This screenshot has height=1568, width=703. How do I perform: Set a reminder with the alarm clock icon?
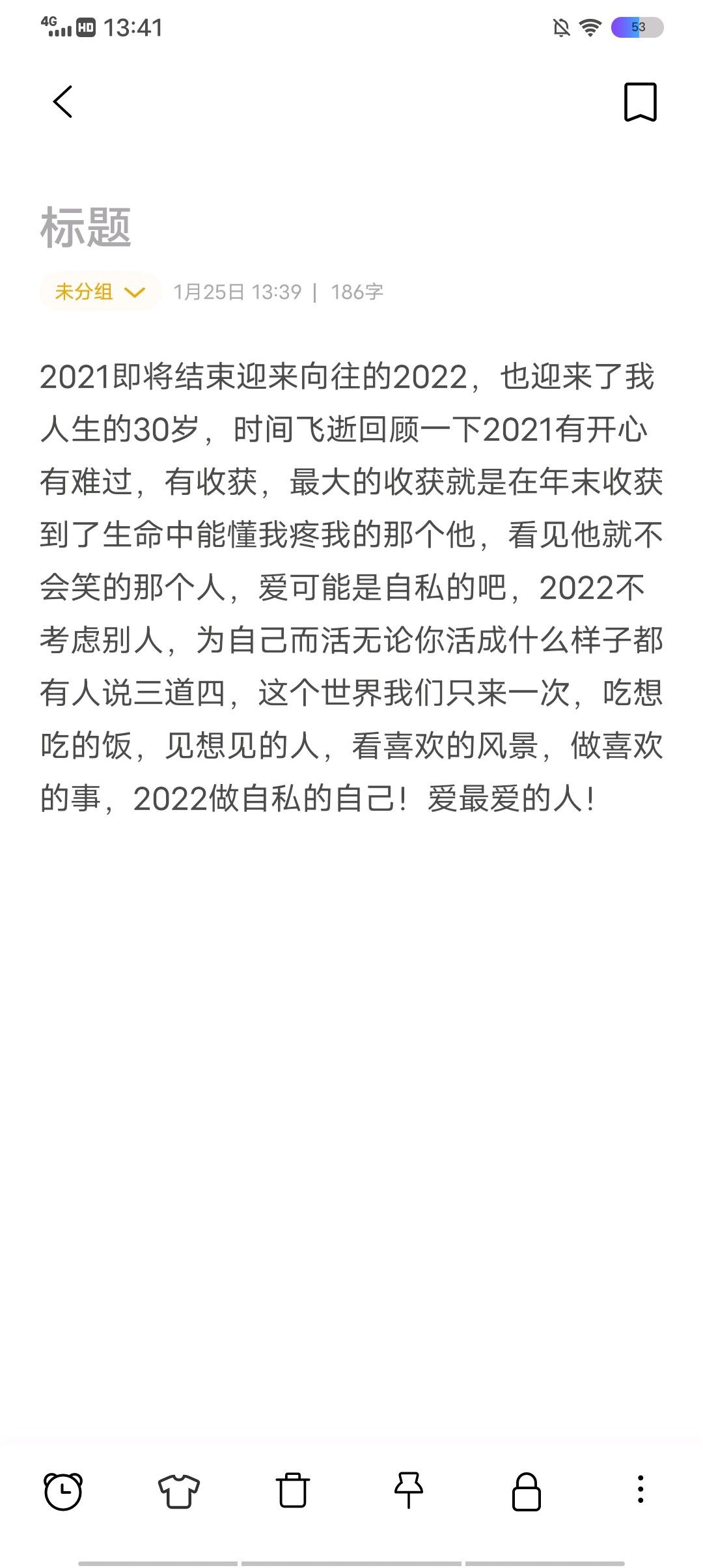63,1491
